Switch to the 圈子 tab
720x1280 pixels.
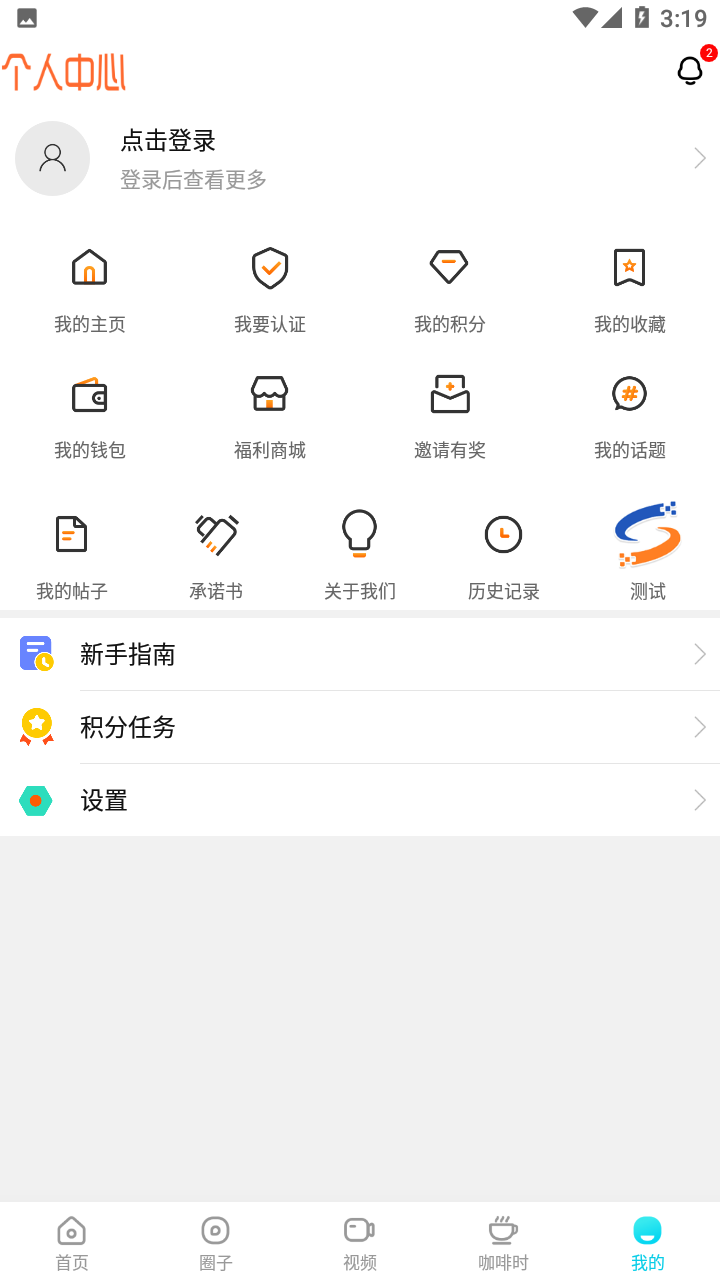216,1242
